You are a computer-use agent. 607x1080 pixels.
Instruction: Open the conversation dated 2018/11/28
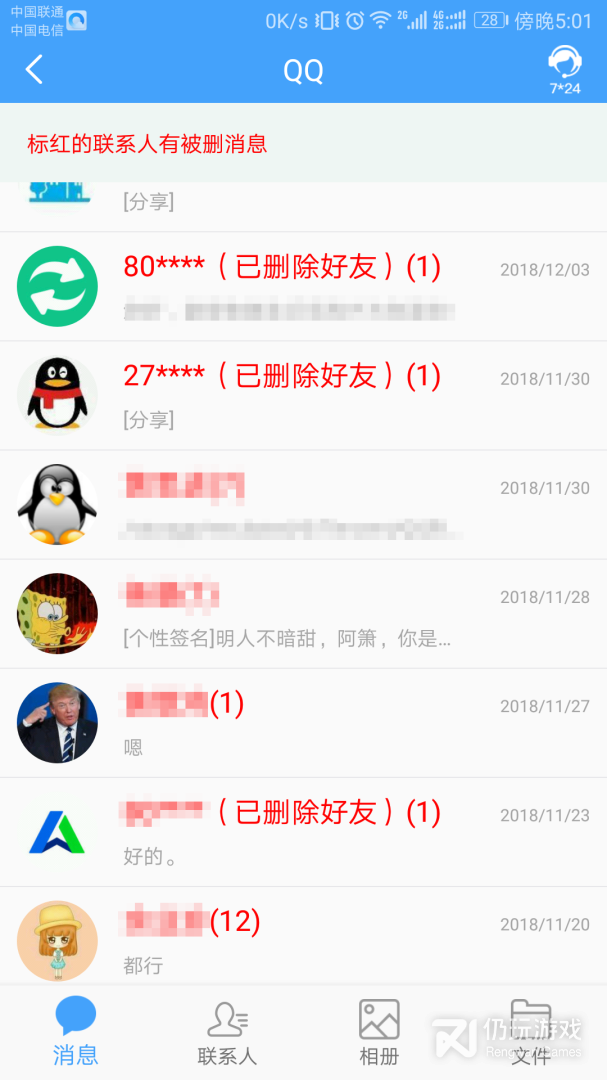coord(303,614)
